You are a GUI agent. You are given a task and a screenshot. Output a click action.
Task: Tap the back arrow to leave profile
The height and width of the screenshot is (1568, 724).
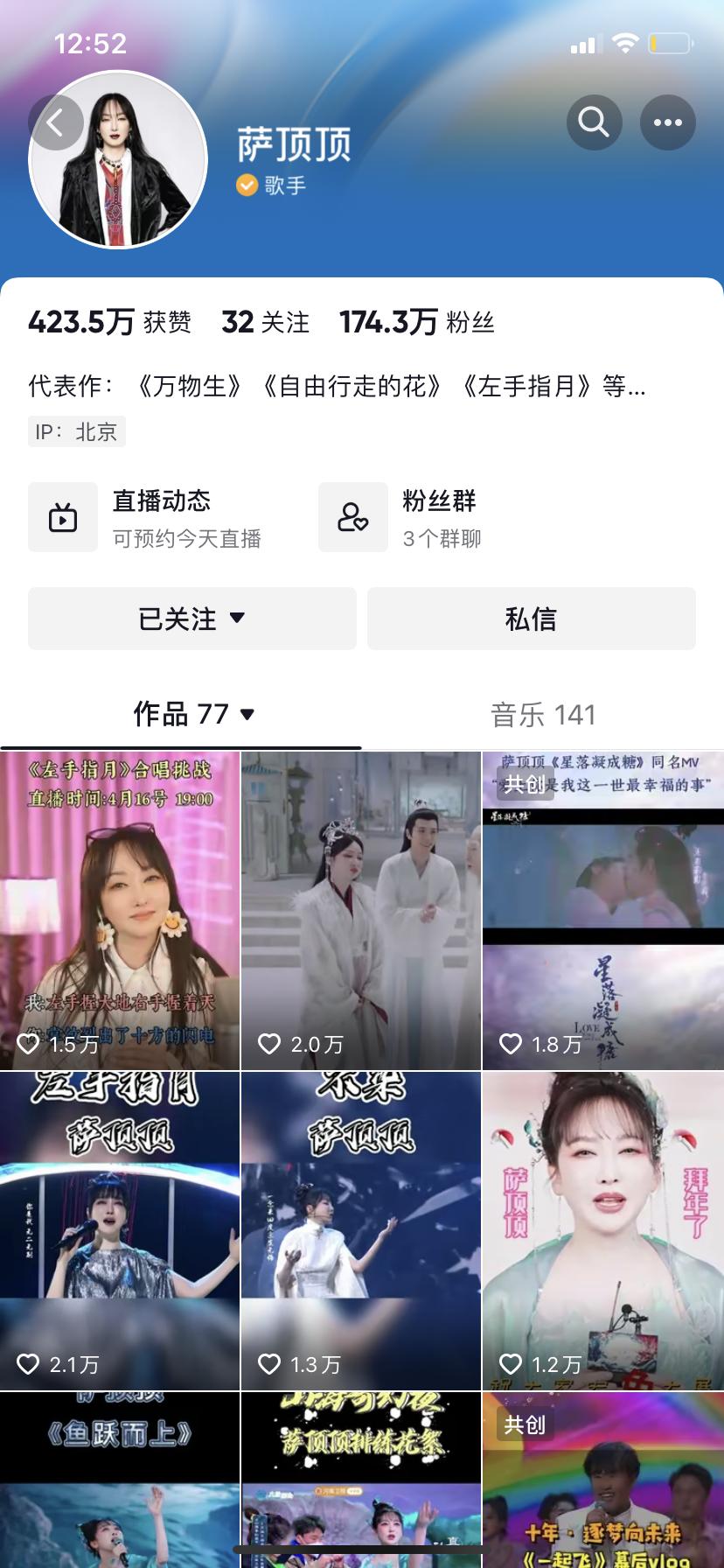pos(56,122)
